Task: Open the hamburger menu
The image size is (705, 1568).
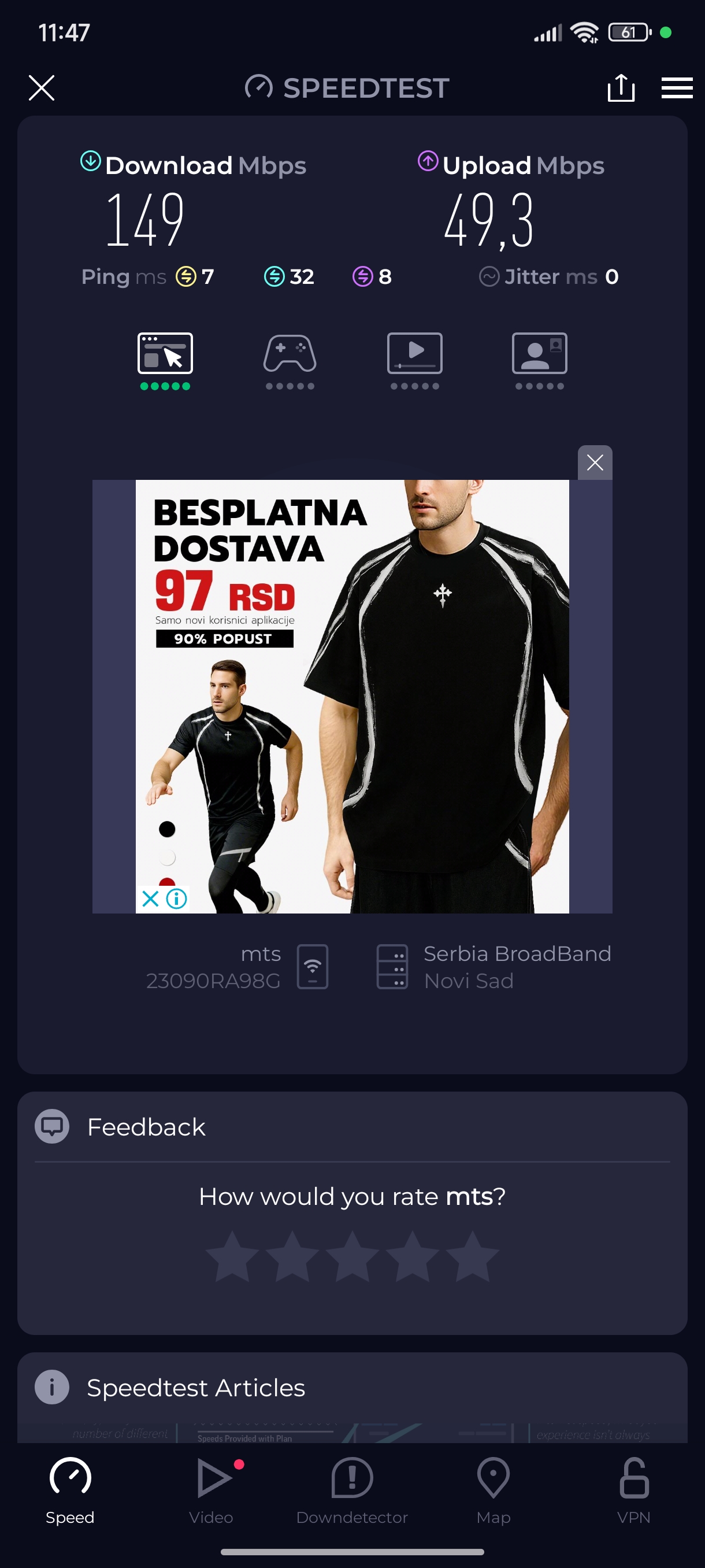Action: 677,88
